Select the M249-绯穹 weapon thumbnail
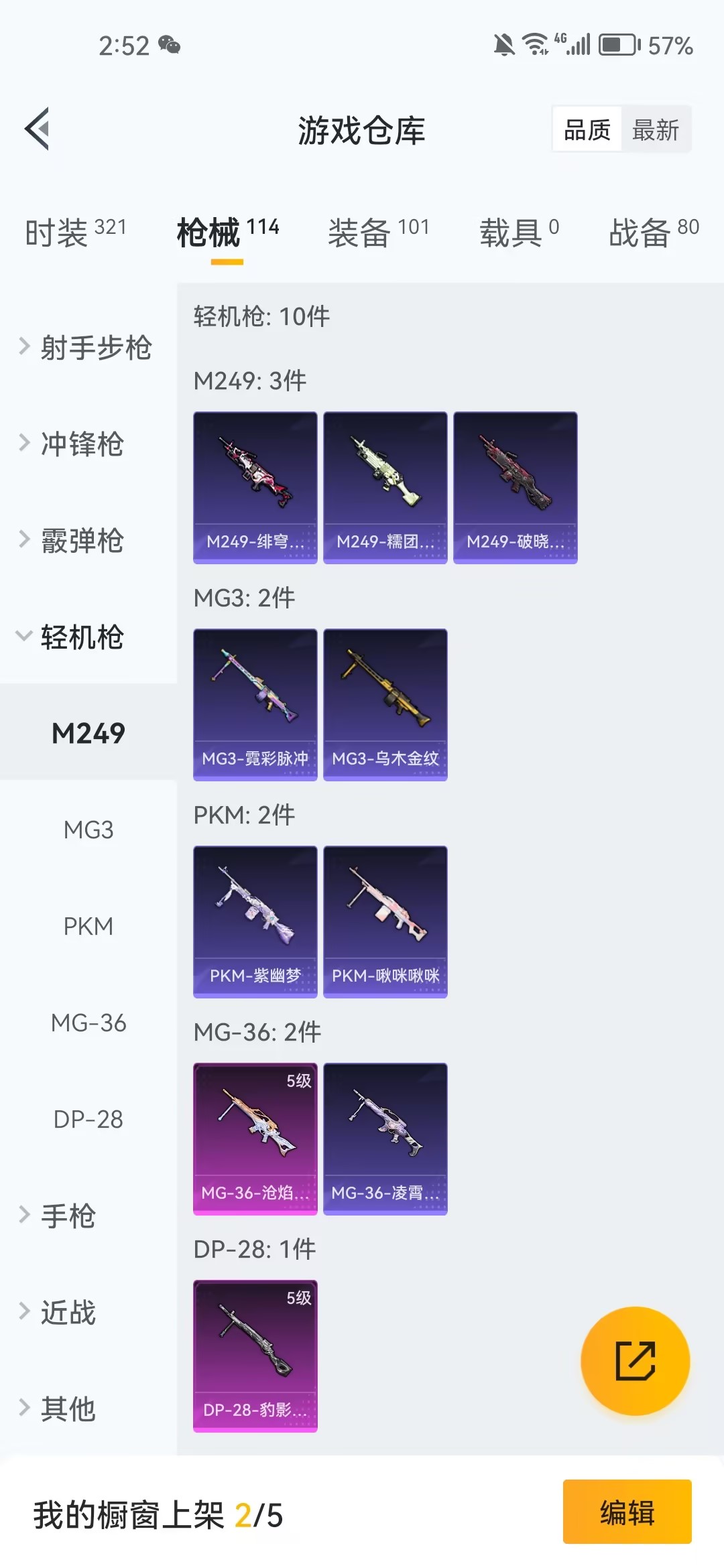Screen dimensions: 724x1568 pyautogui.click(x=255, y=486)
